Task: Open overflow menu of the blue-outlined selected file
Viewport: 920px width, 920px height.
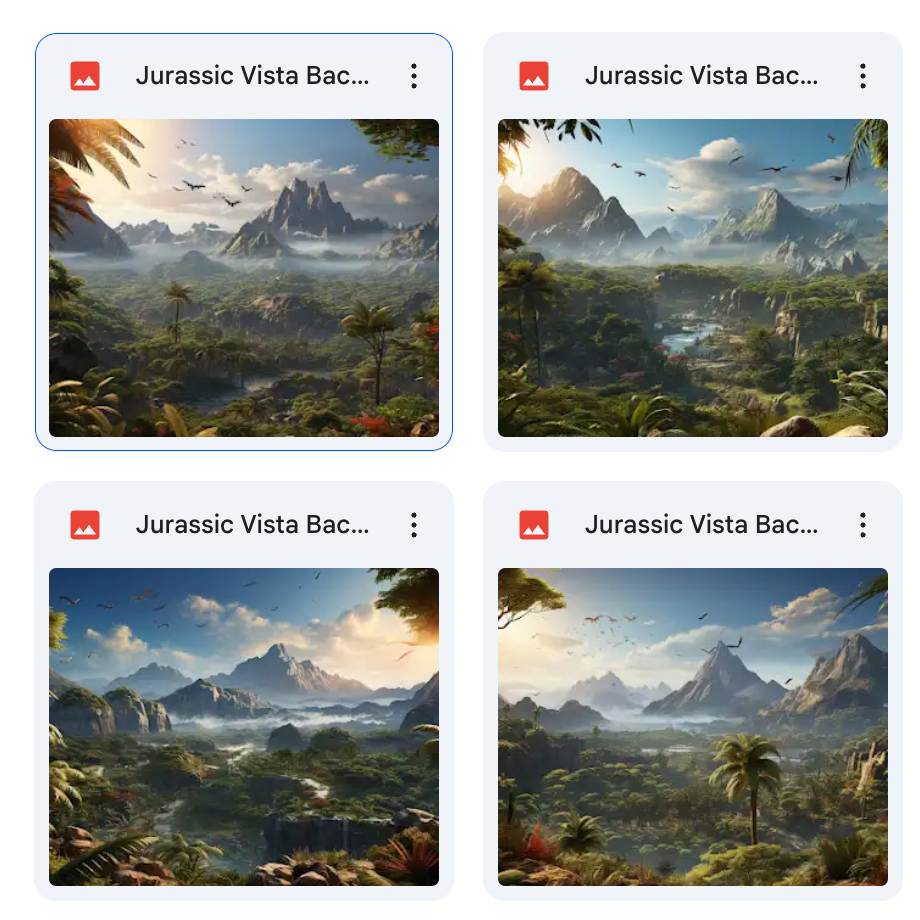Action: click(413, 76)
